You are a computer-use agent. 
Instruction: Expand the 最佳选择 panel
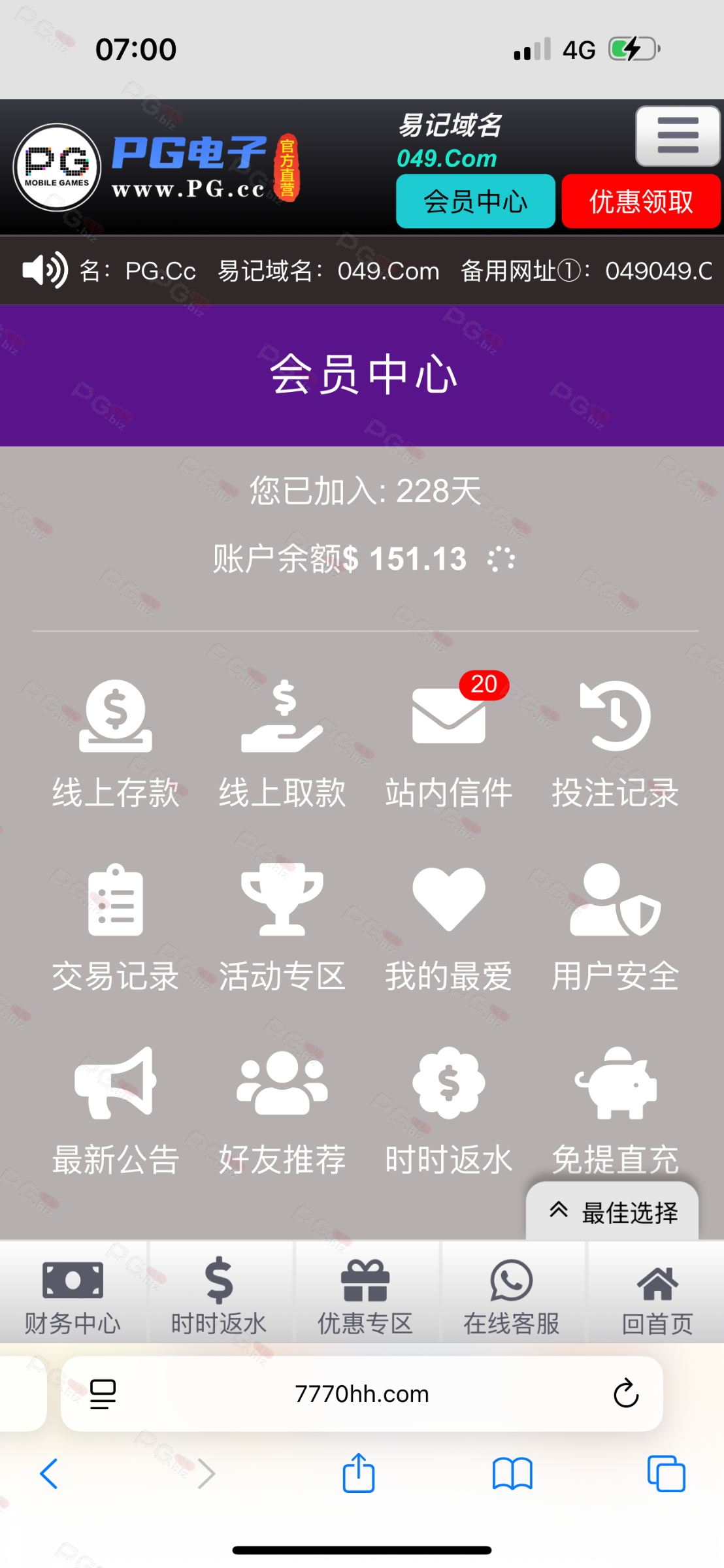(x=612, y=1212)
